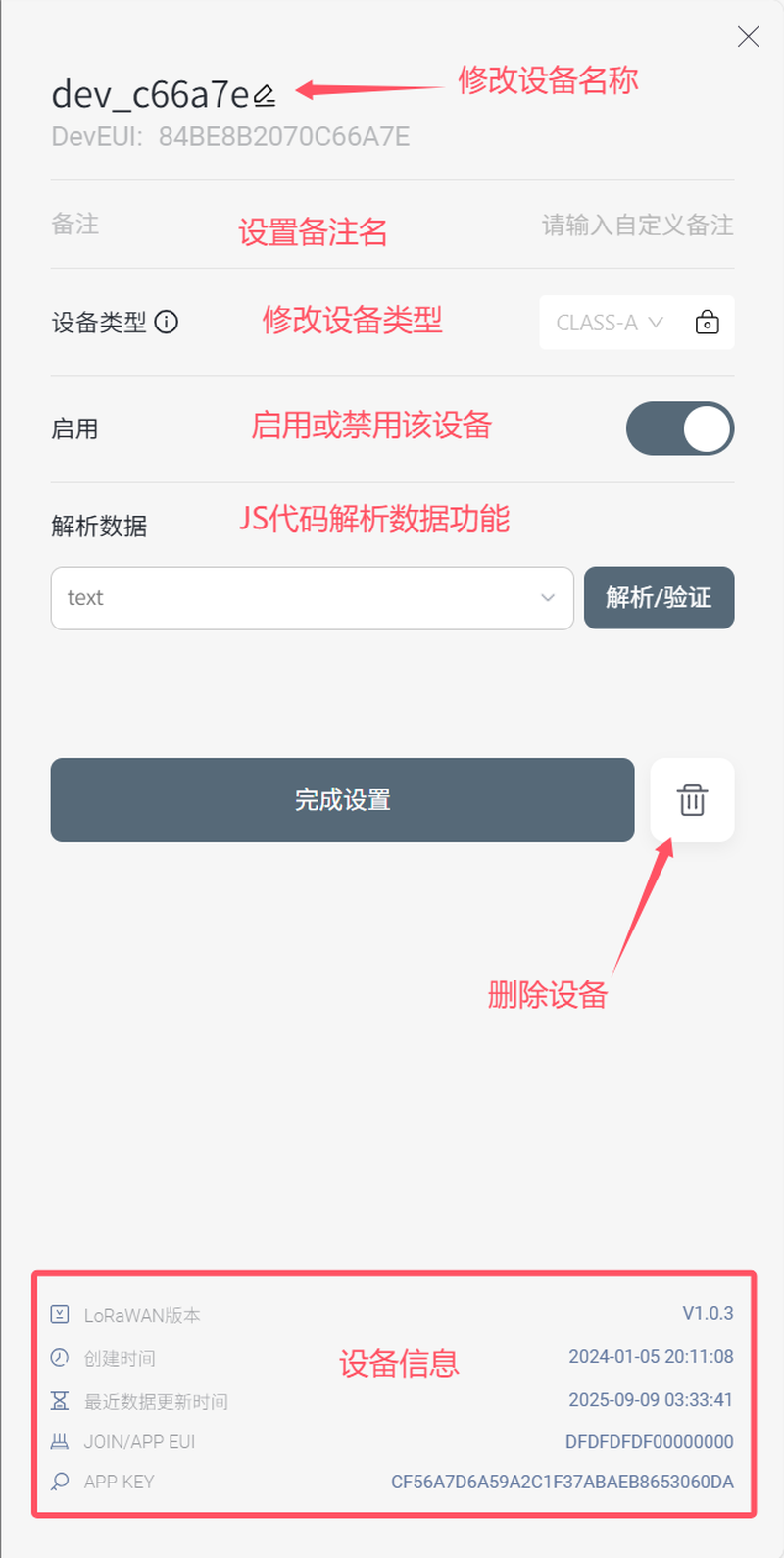Open the 设备类型 info icon
This screenshot has width=784, height=1558.
[x=167, y=322]
